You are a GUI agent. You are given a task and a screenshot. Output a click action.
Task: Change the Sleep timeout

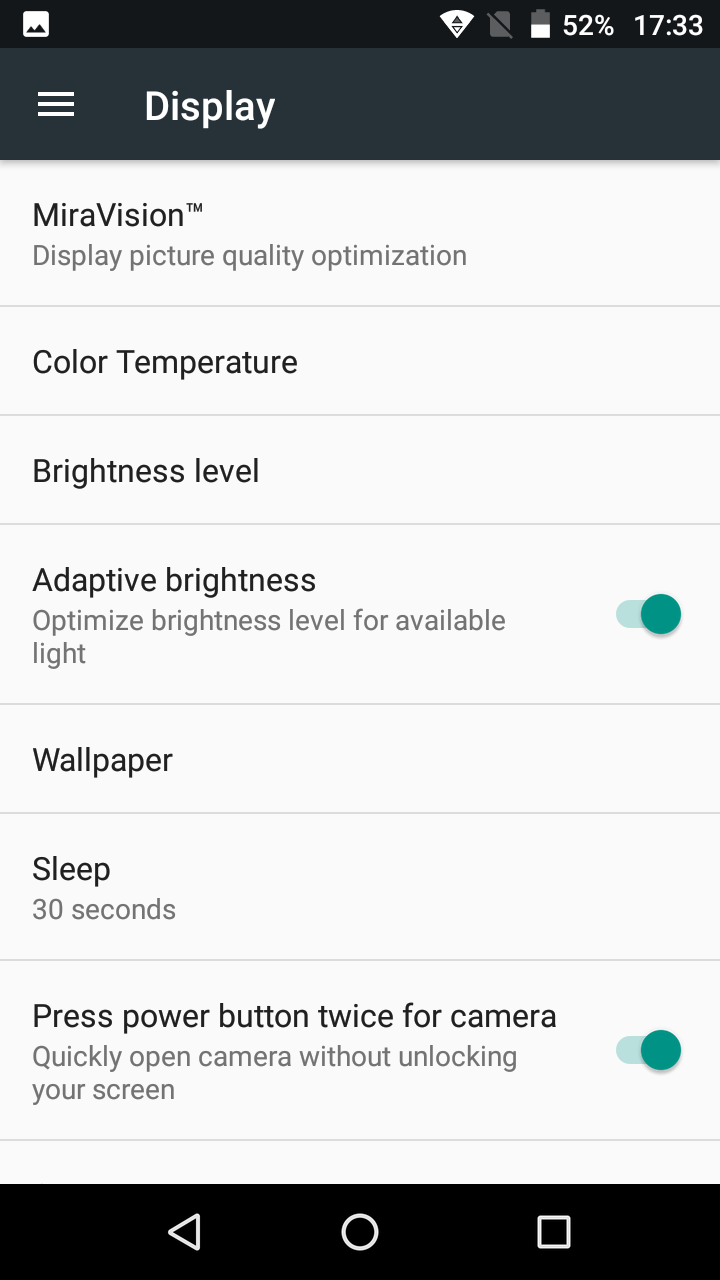click(360, 887)
